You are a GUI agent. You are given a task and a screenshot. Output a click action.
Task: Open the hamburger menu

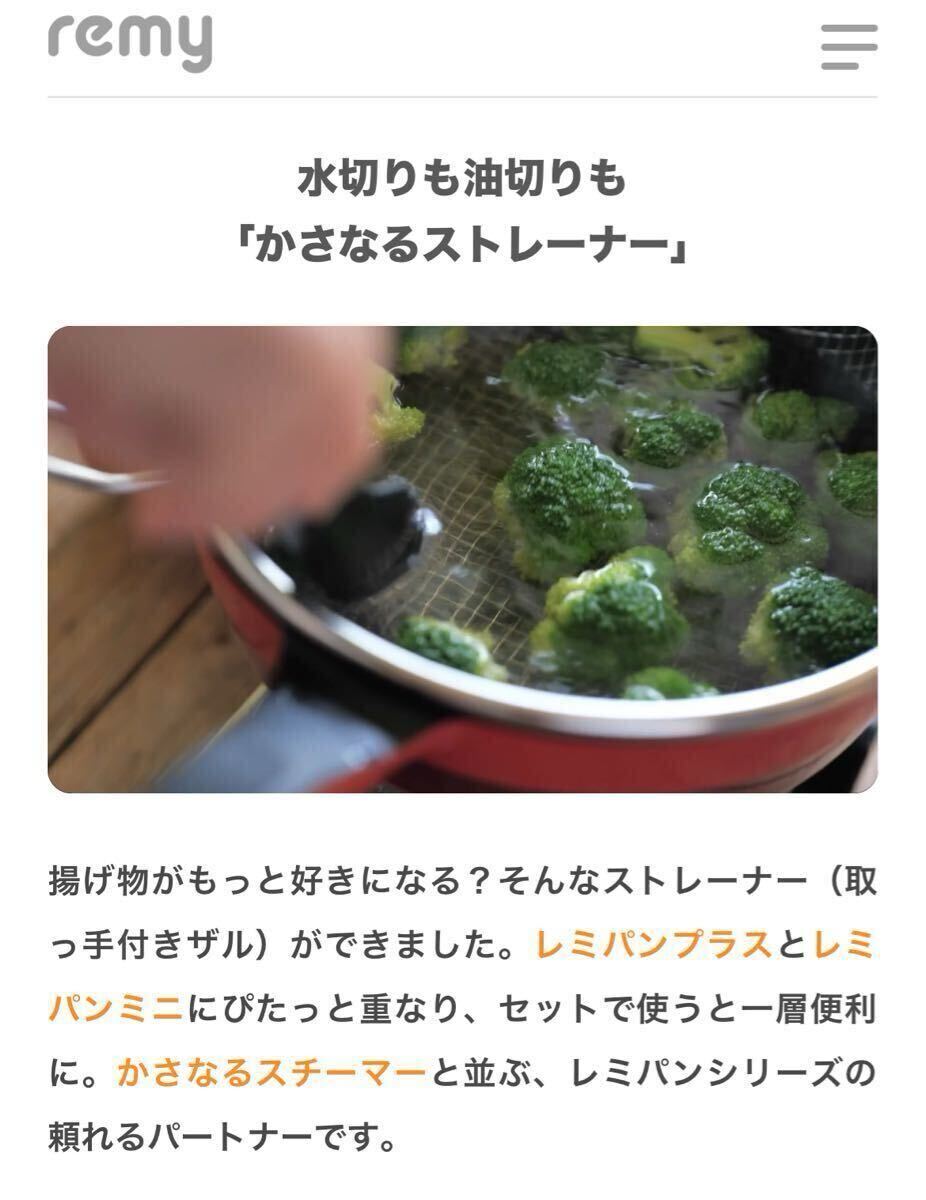tap(848, 46)
